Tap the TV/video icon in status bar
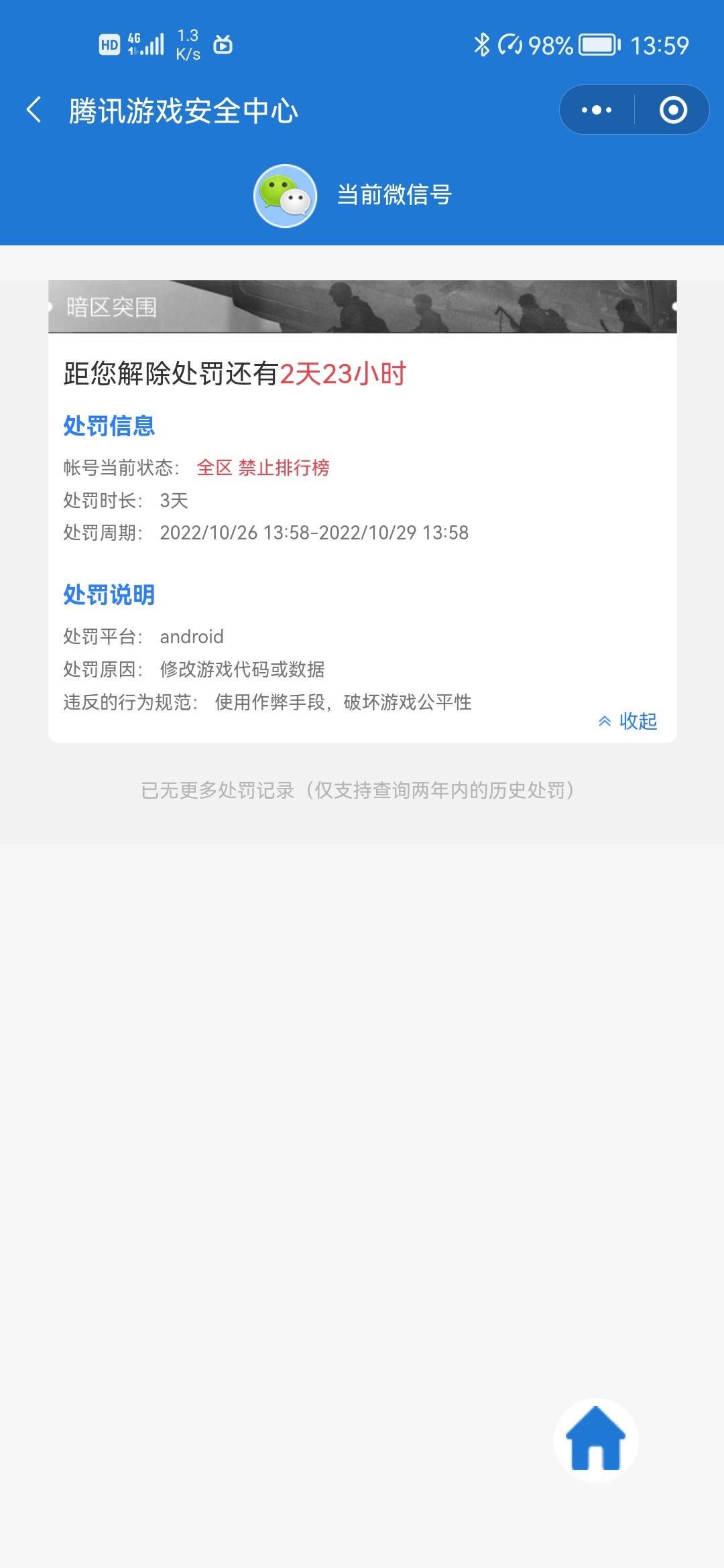The image size is (724, 1568). pos(223,45)
